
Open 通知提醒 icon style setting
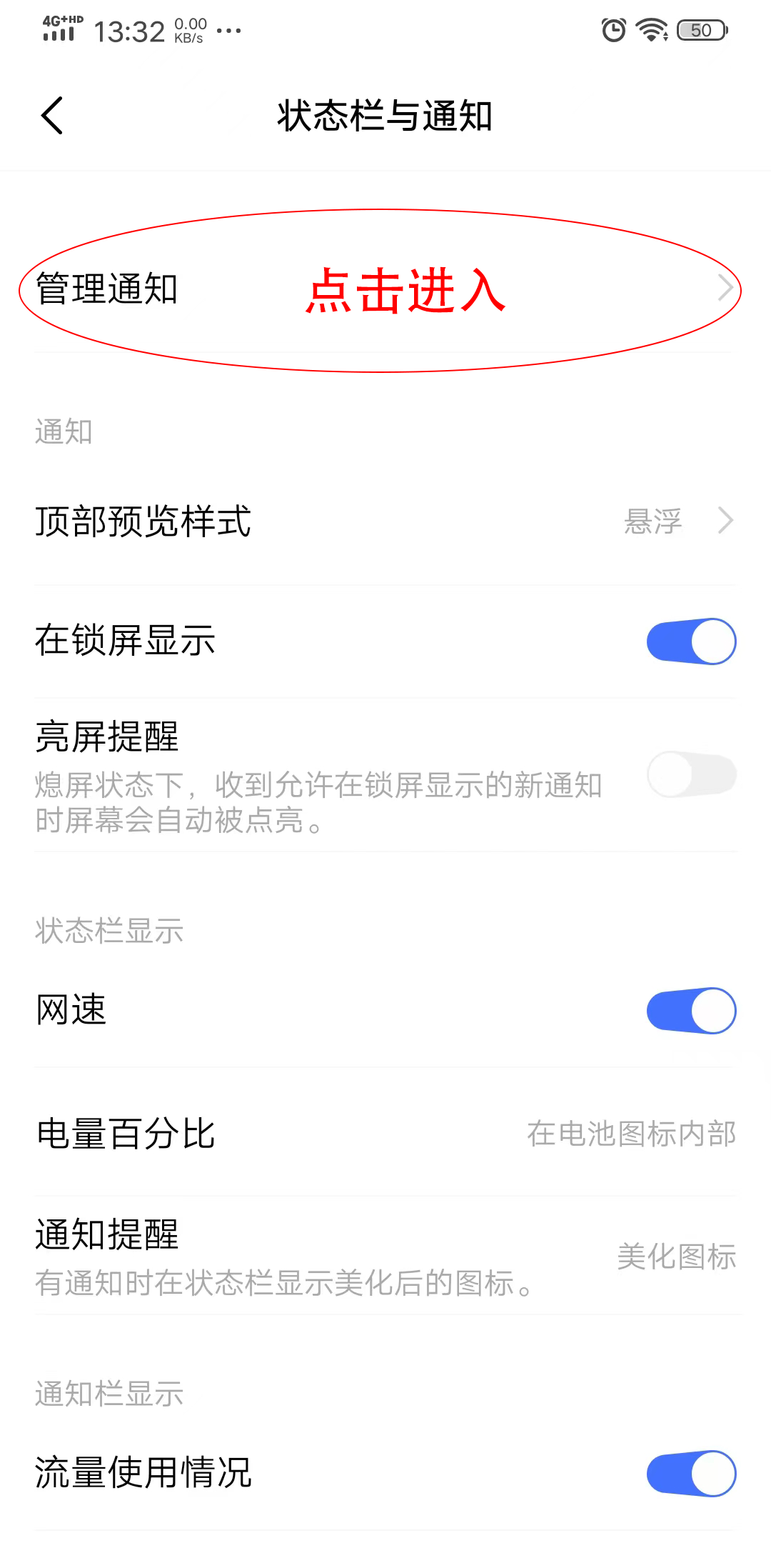pyautogui.click(x=384, y=1256)
